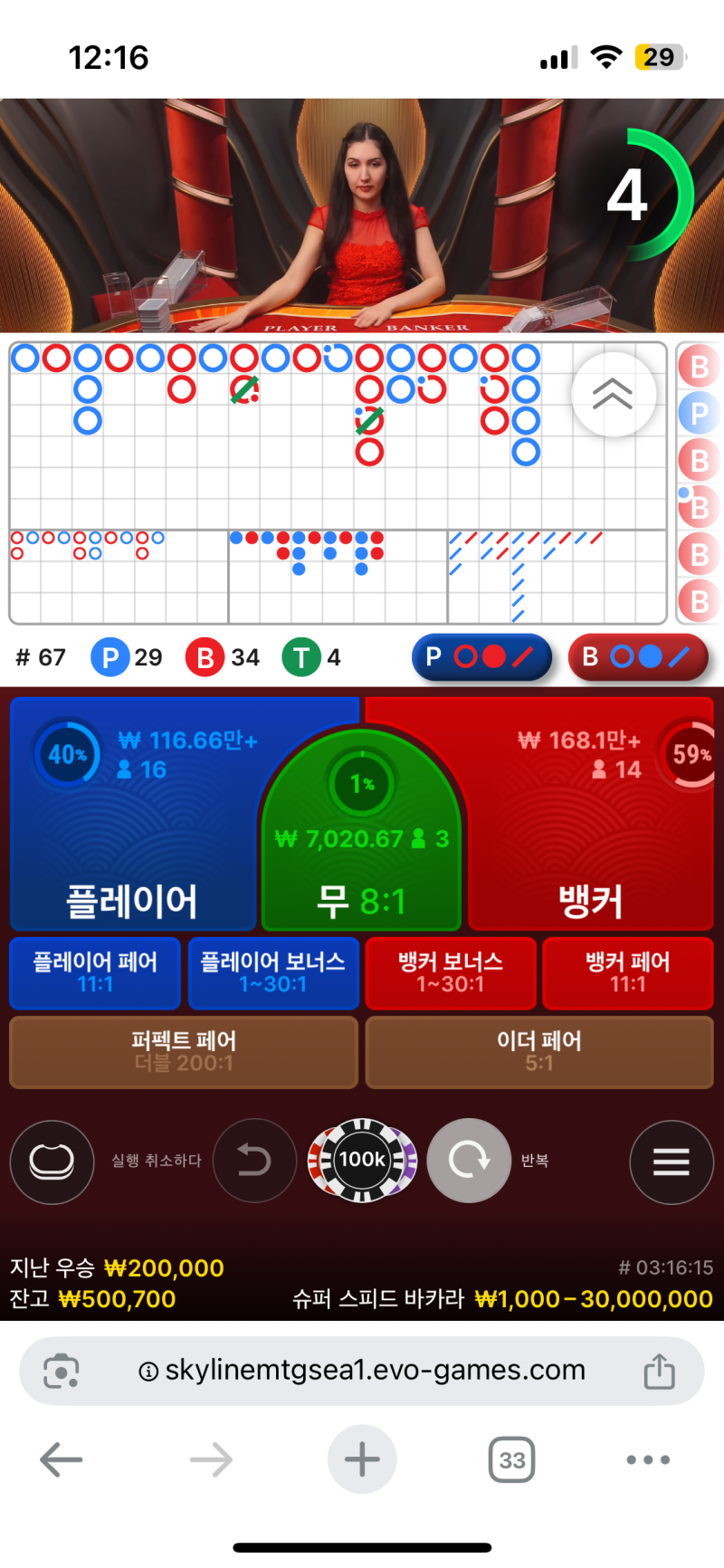
Task: Place a Perfect Pair (퍼펙트 페어) bet
Action: click(x=184, y=1051)
